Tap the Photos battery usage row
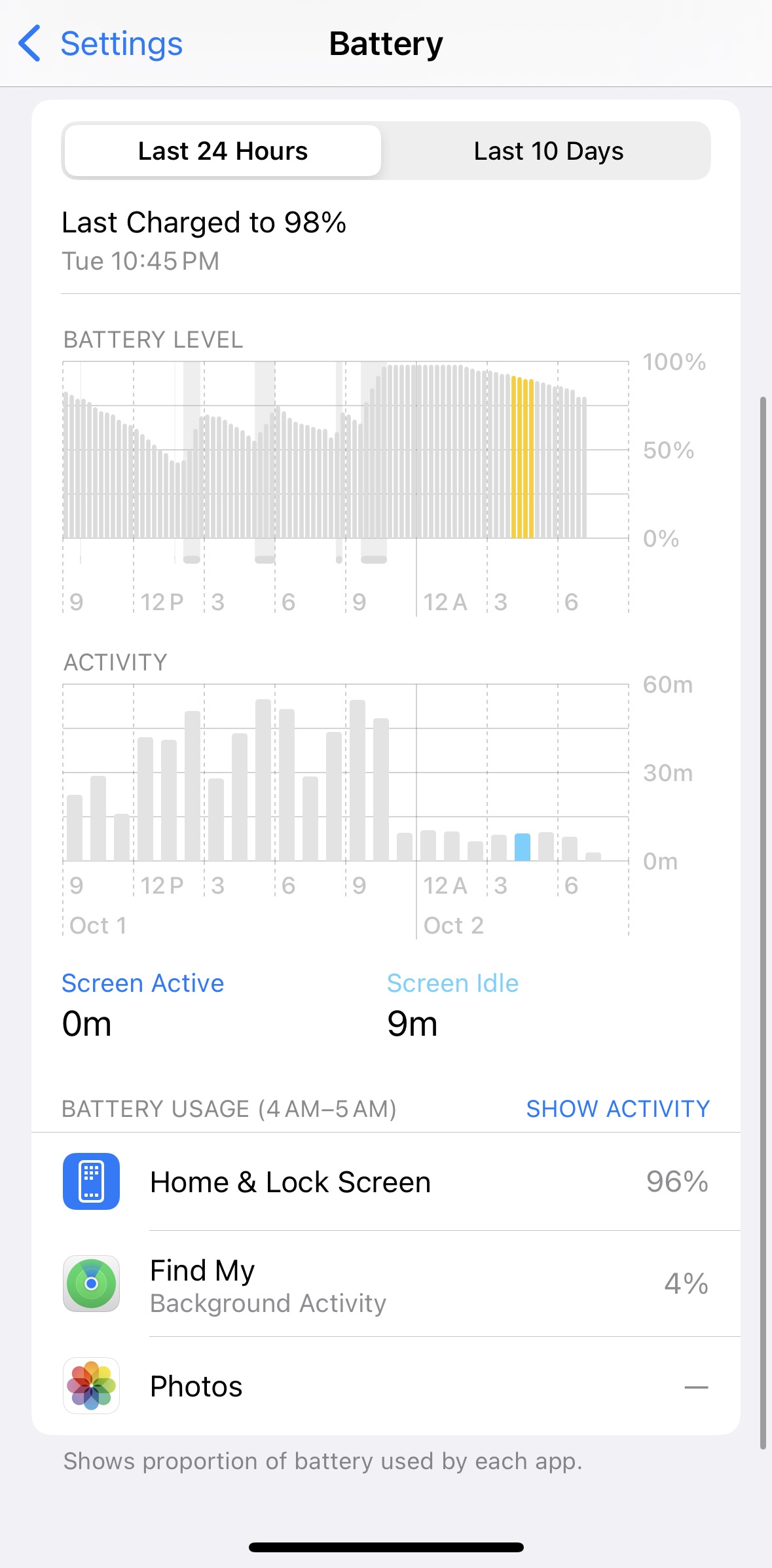Image resolution: width=772 pixels, height=1568 pixels. 386,1386
